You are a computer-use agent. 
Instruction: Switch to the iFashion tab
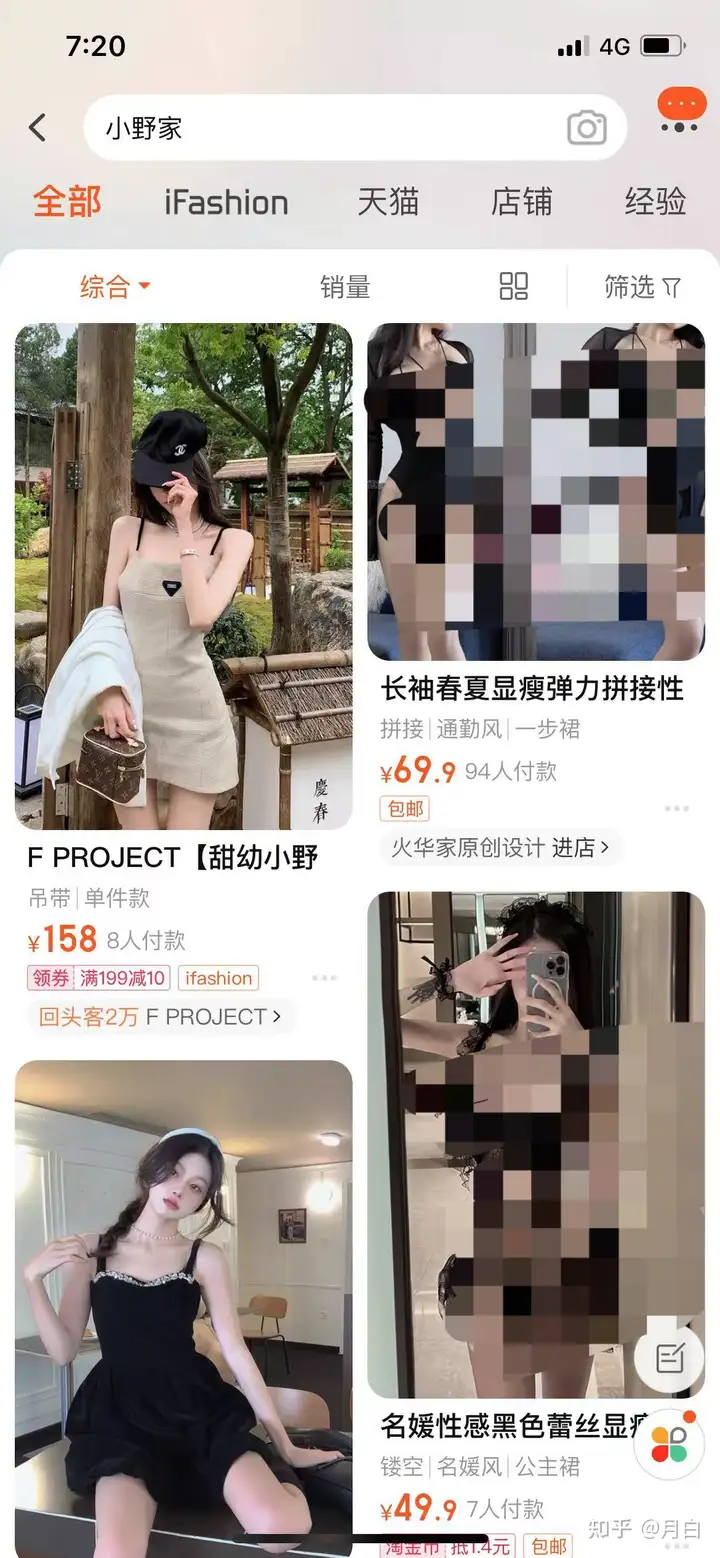226,203
